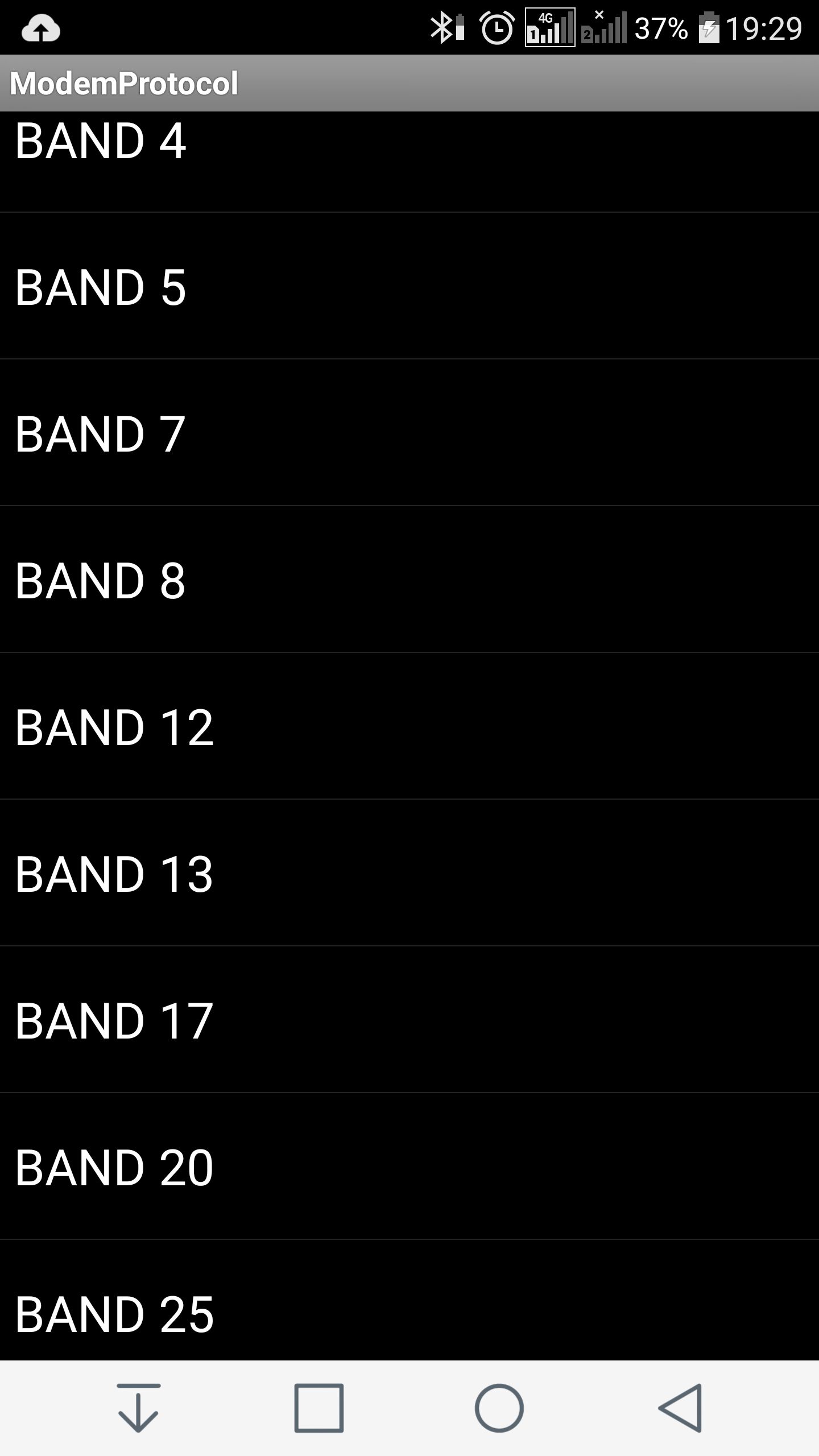
Task: Select the BAND 25 row
Action: [x=409, y=1301]
